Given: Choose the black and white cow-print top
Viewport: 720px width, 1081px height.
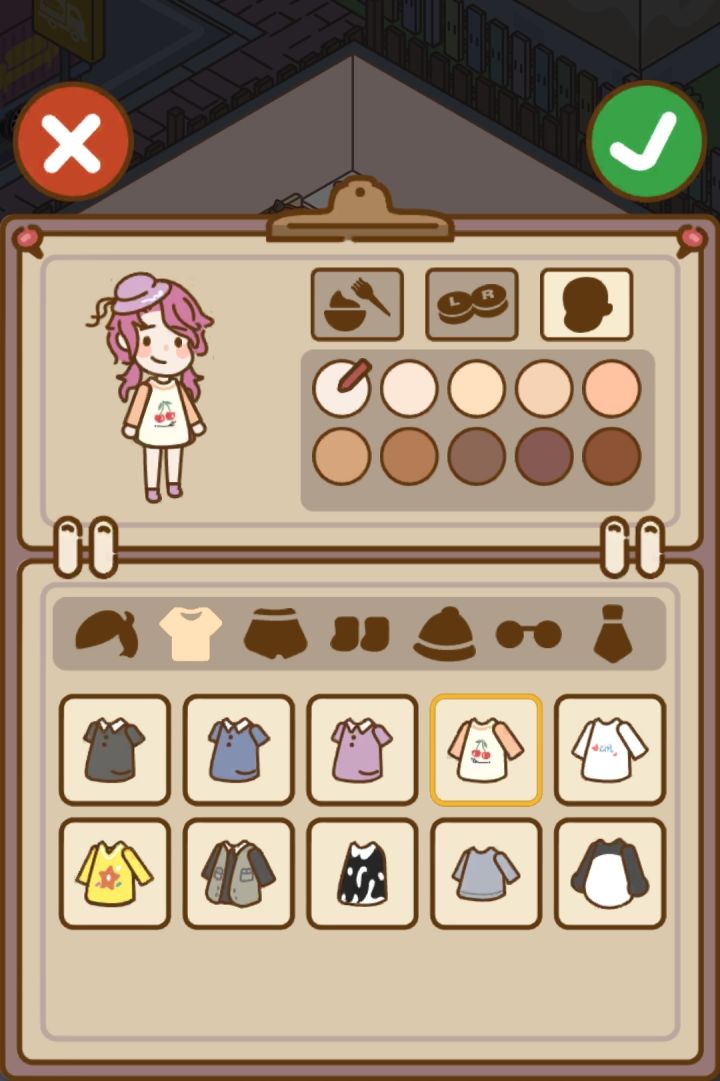Looking at the screenshot, I should coord(362,873).
